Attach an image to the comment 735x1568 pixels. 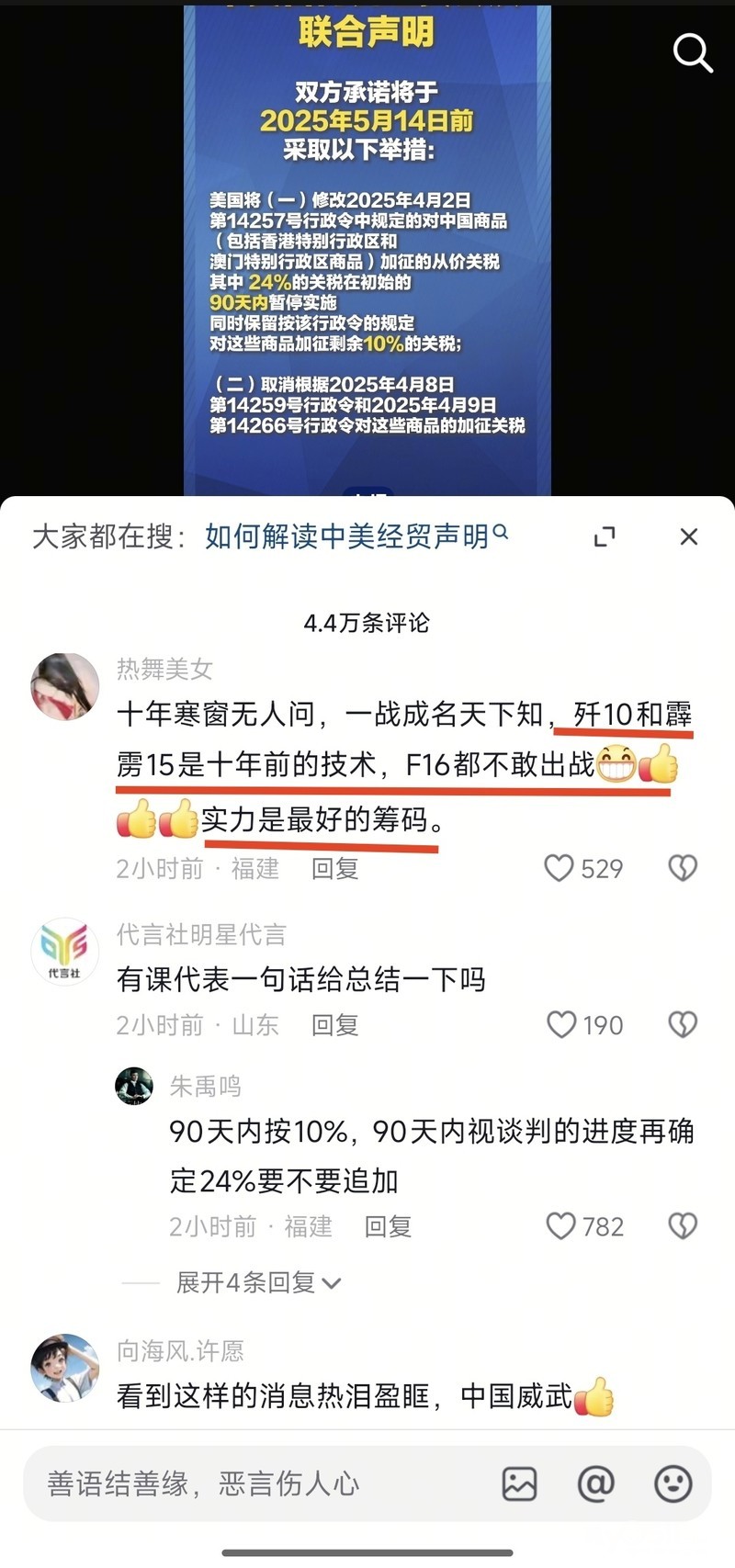519,1483
